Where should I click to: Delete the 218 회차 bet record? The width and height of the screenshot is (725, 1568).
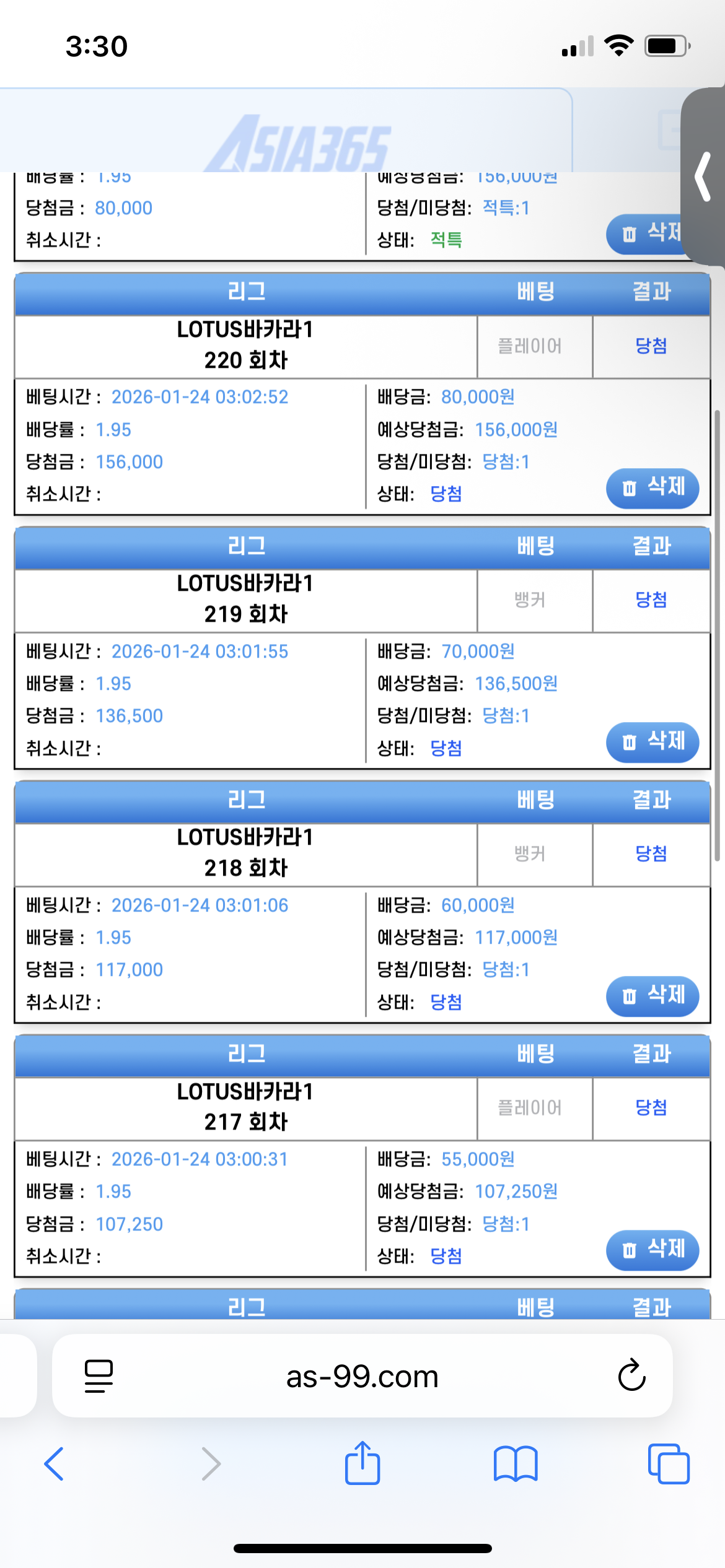652,996
